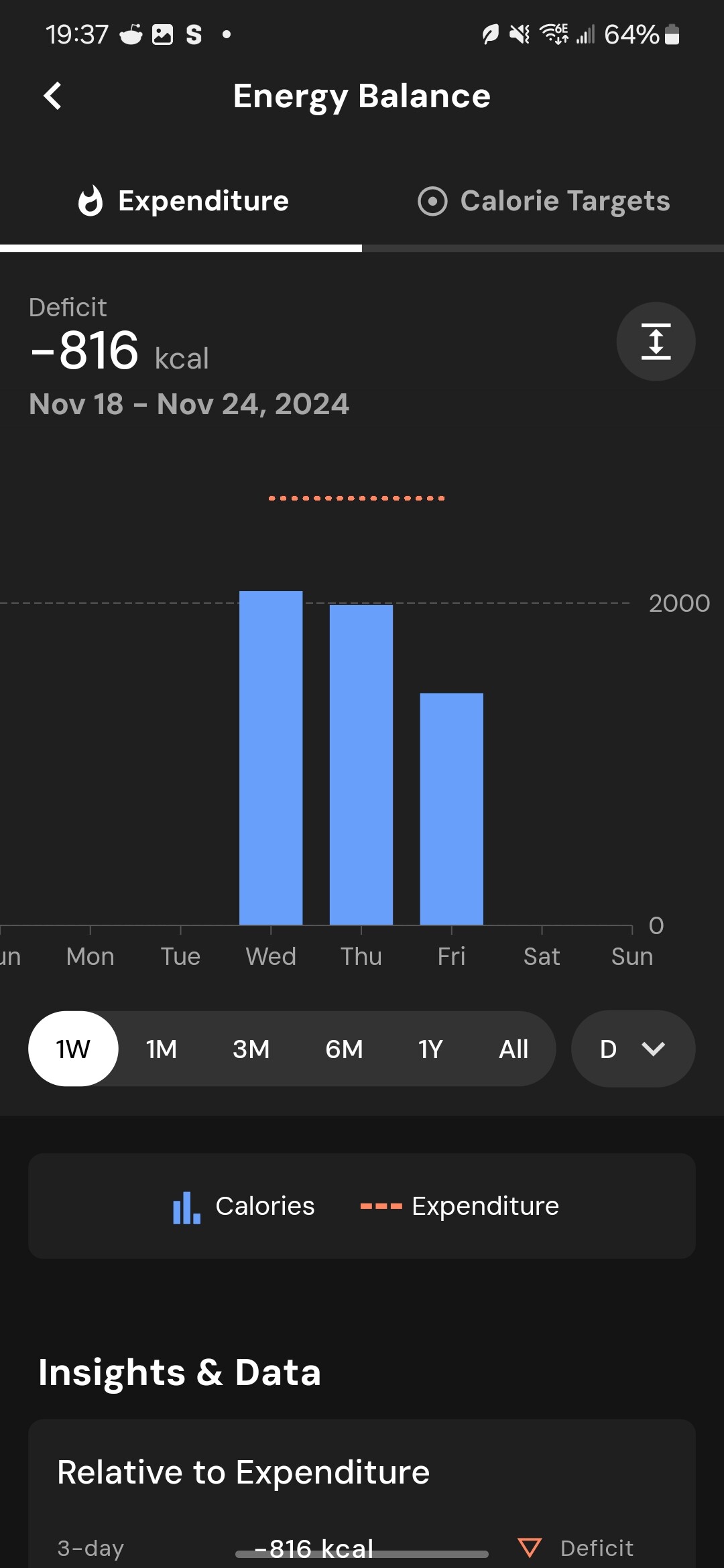The width and height of the screenshot is (724, 1568).
Task: Tap the Thursday calorie bar
Action: 361,764
